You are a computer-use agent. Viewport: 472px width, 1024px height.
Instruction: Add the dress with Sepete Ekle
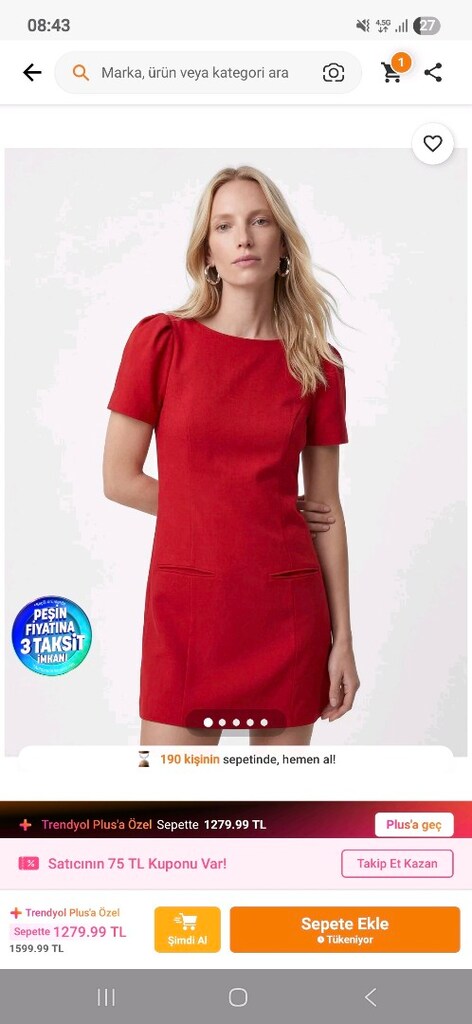pyautogui.click(x=345, y=929)
